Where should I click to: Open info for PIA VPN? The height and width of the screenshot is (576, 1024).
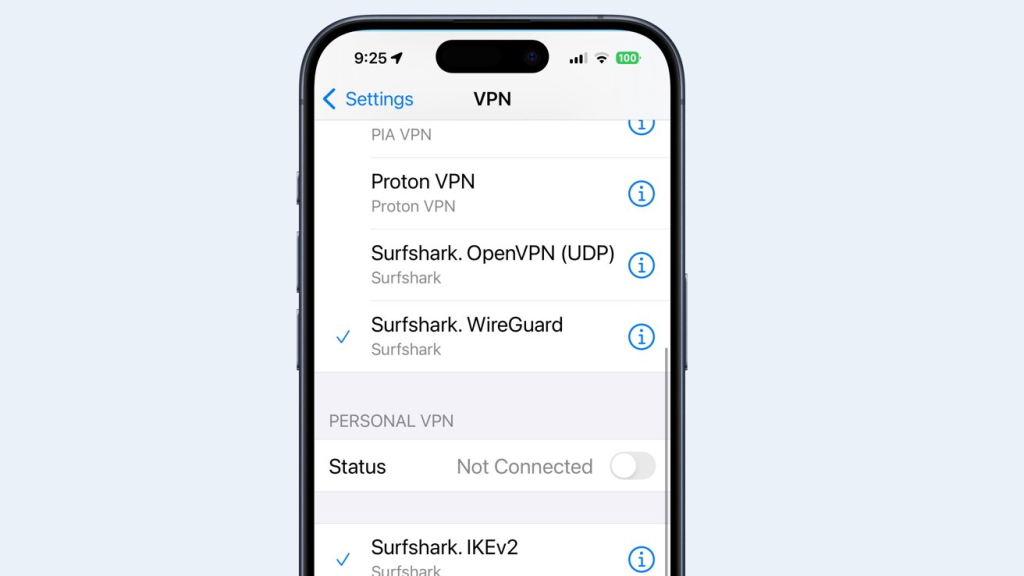[641, 124]
